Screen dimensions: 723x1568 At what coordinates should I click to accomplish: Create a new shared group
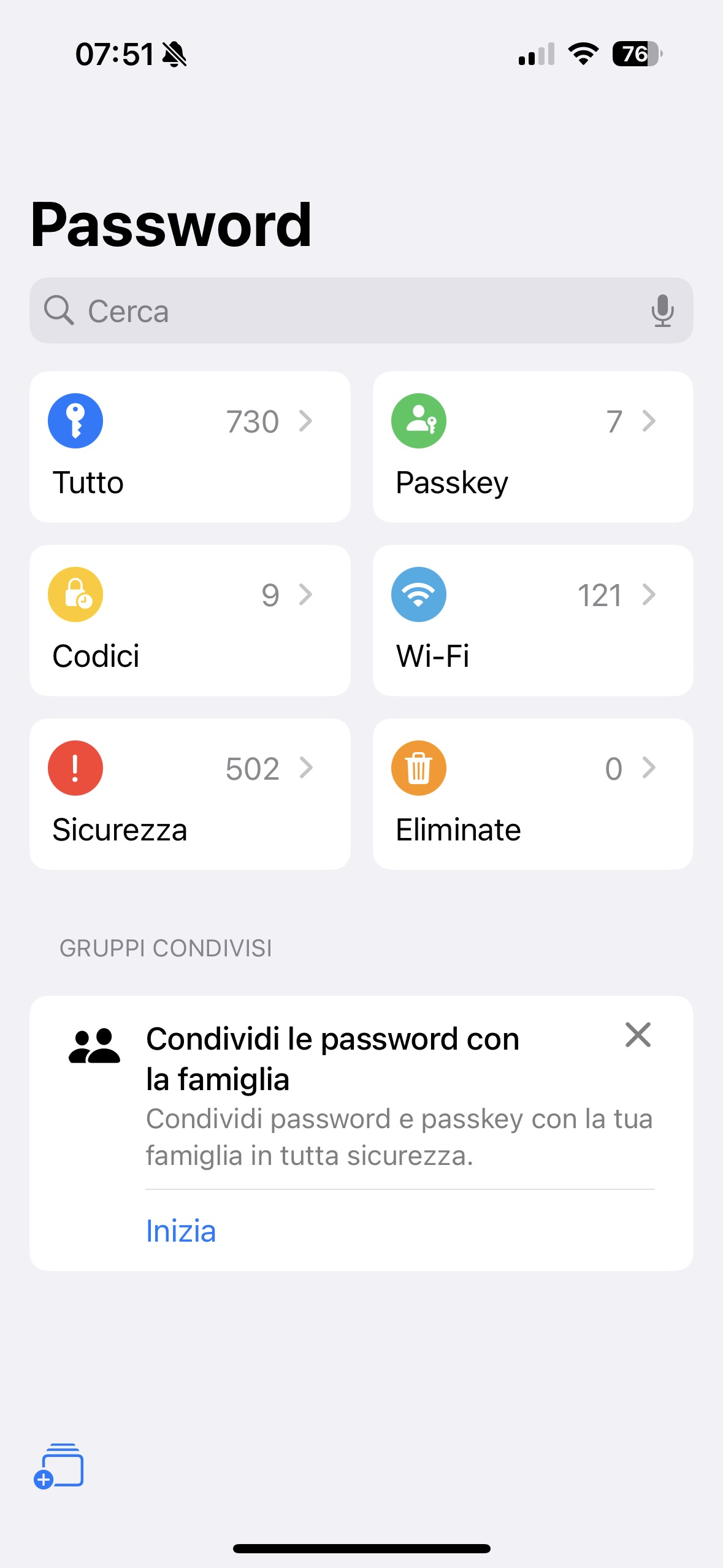click(x=59, y=1466)
